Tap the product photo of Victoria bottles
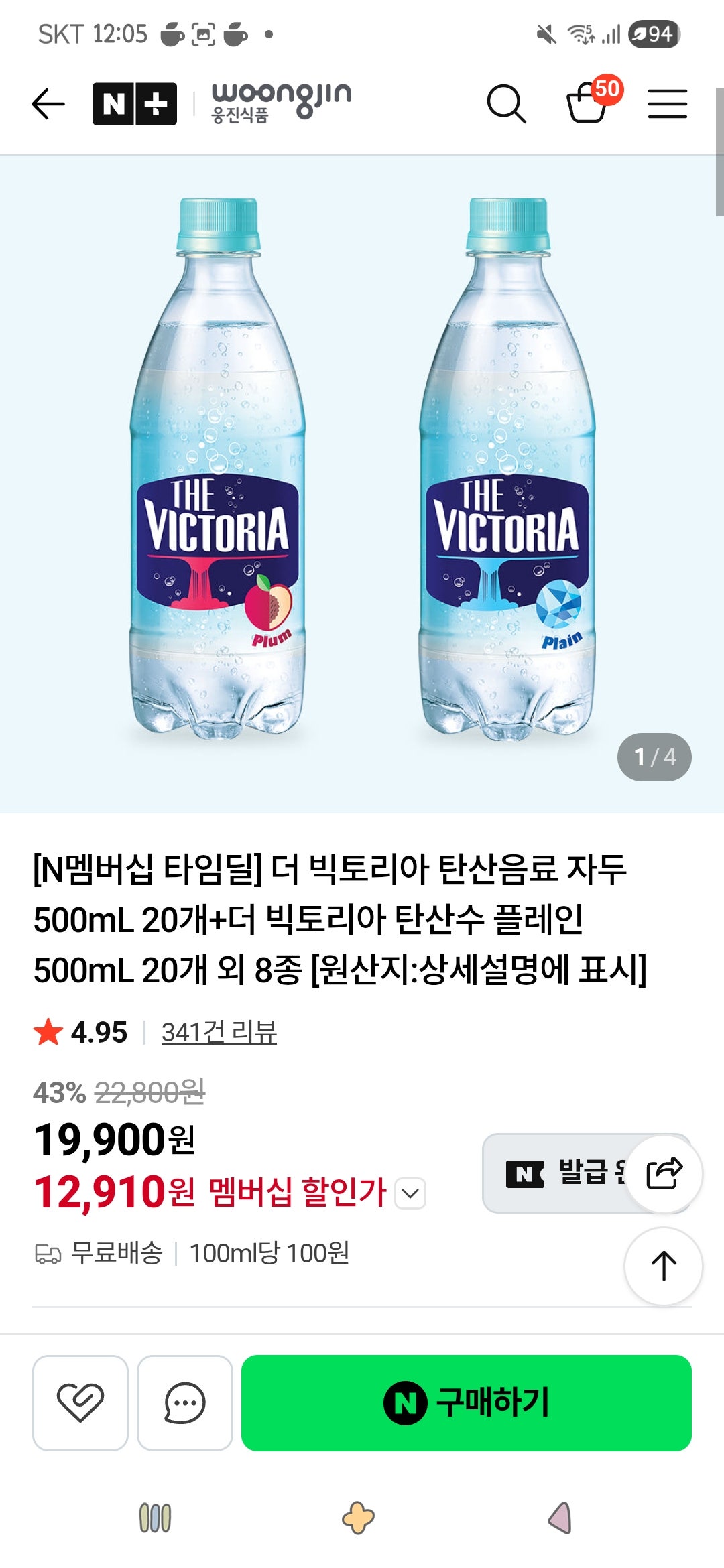 [x=362, y=469]
